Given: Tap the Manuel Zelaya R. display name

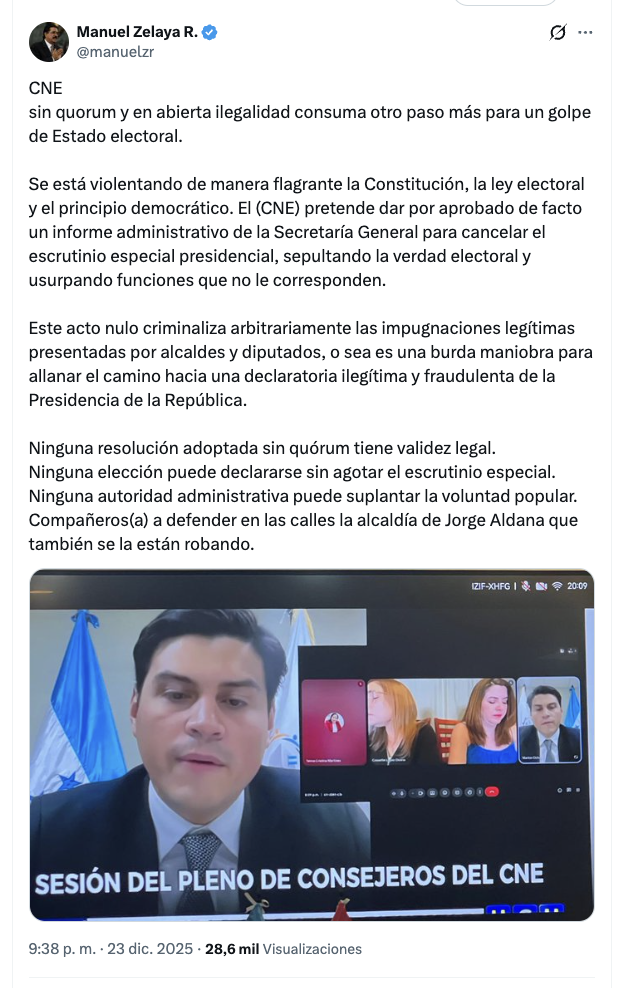Looking at the screenshot, I should point(136,32).
